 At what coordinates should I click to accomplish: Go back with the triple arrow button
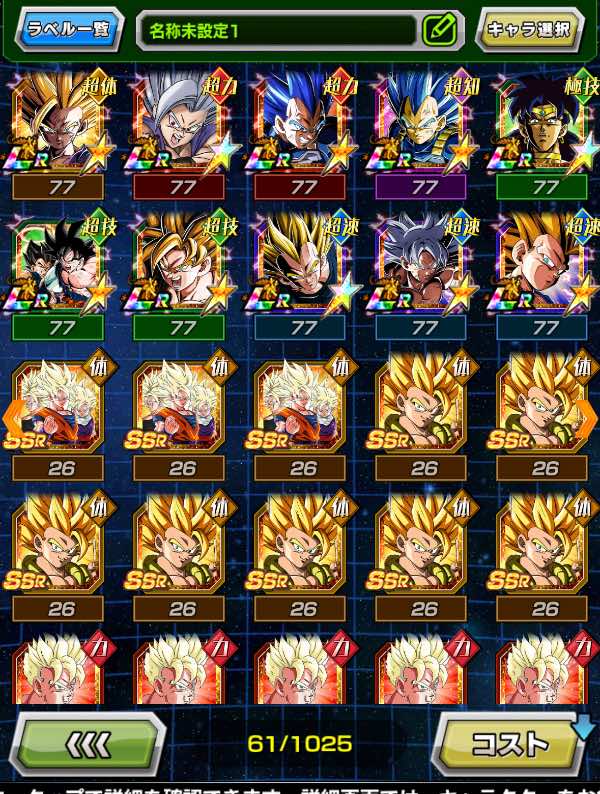pyautogui.click(x=88, y=744)
